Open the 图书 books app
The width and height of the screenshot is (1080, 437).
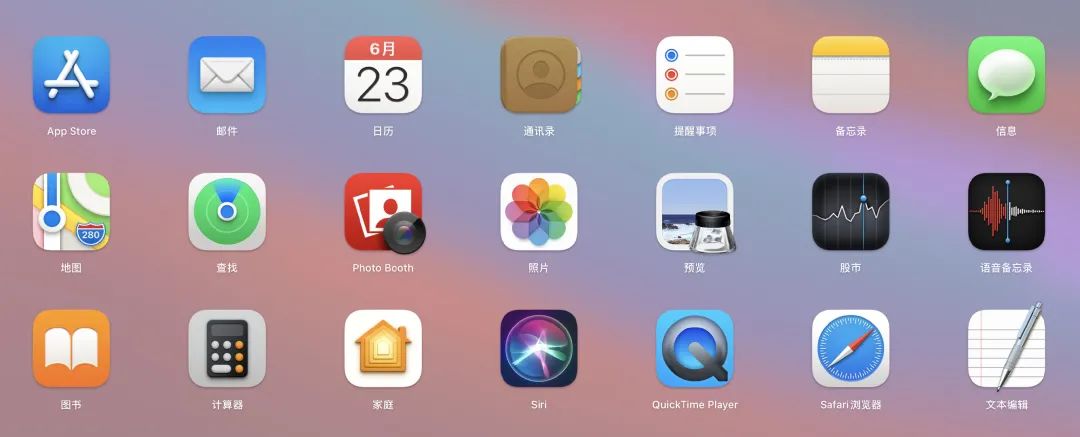click(x=71, y=348)
